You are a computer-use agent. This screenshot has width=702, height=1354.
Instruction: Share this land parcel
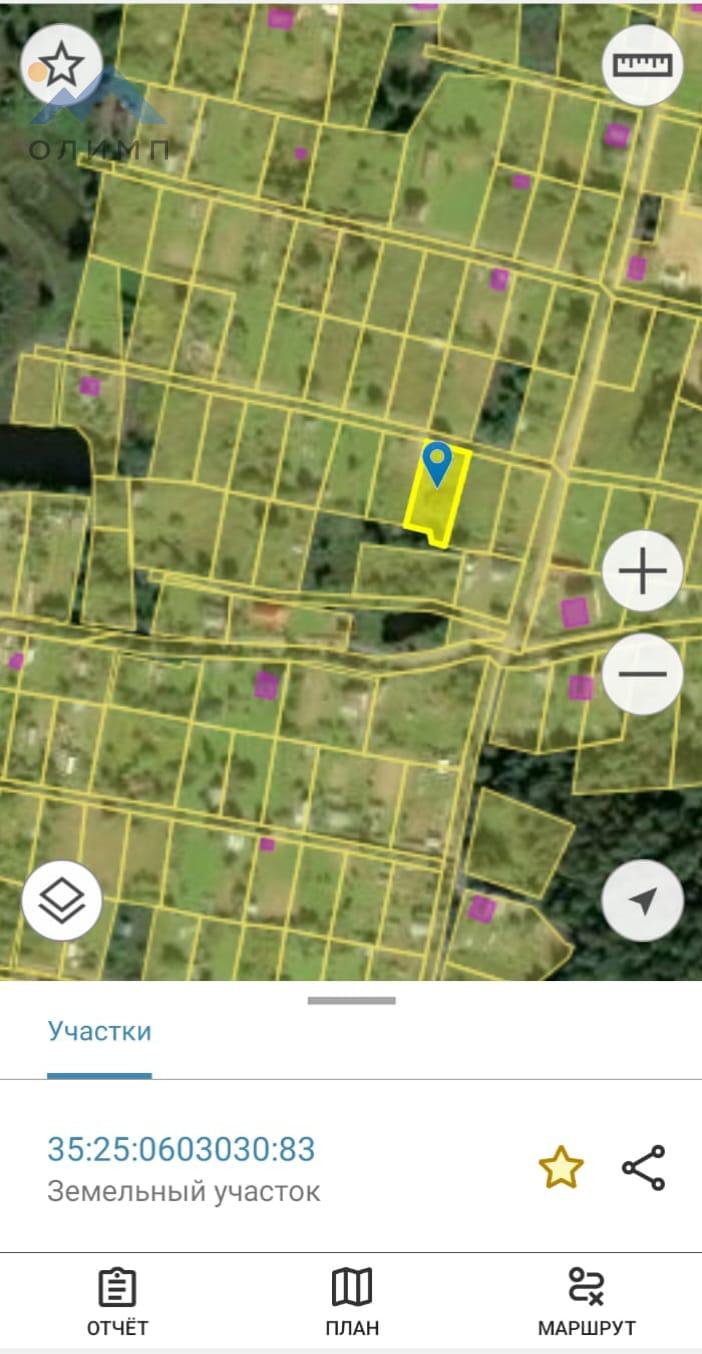click(x=643, y=1168)
